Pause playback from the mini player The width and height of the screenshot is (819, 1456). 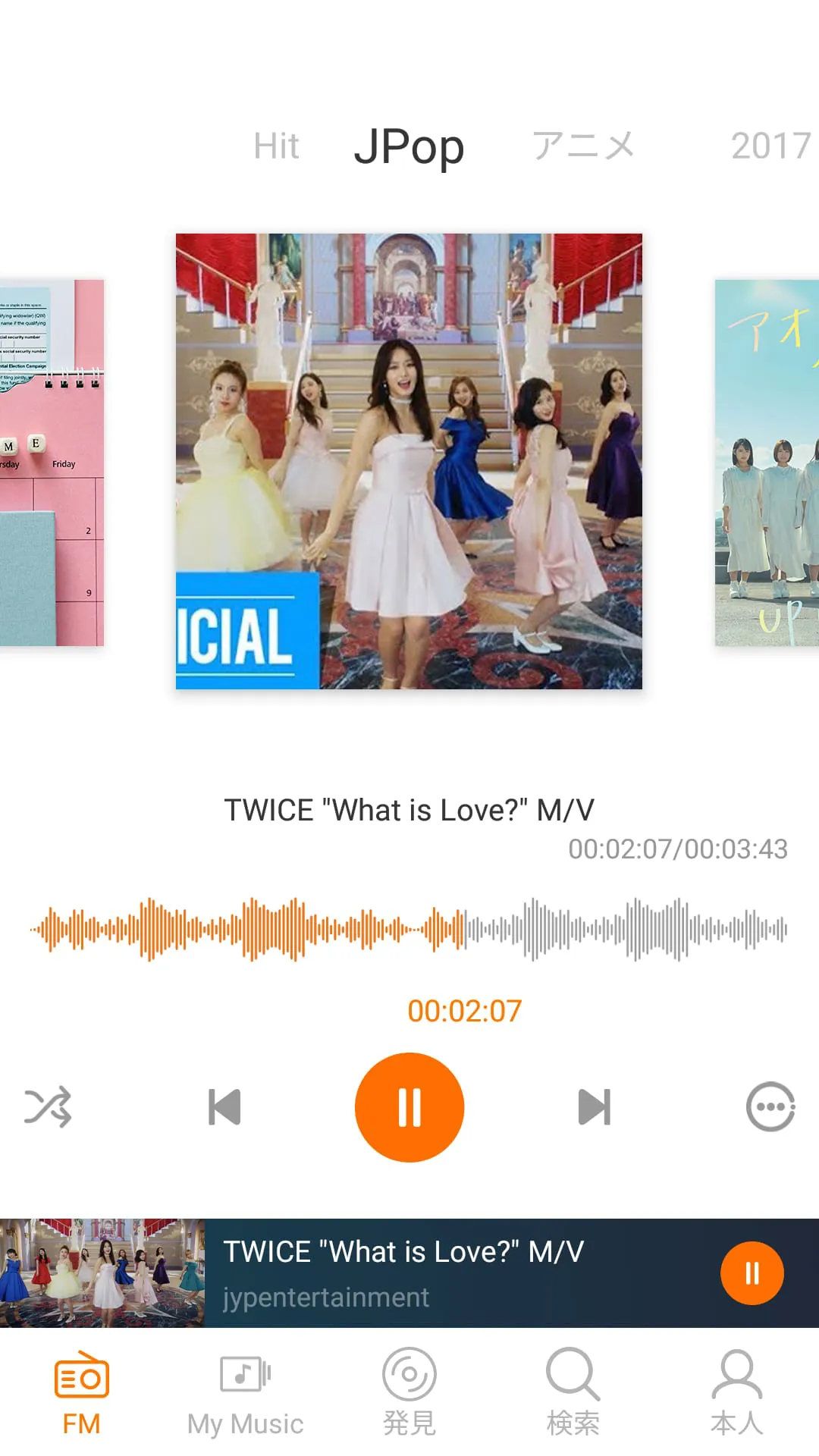click(x=752, y=1272)
